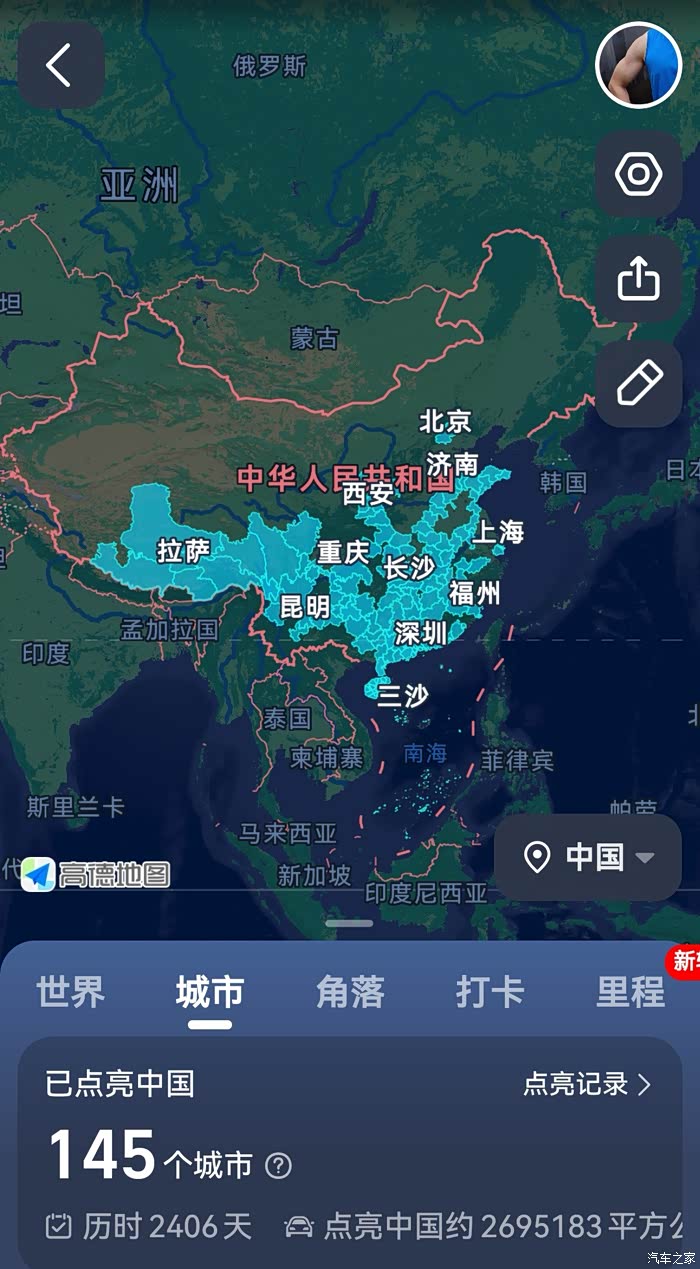Image resolution: width=700 pixels, height=1269 pixels.
Task: Tap the question mark beside 145个城市
Action: click(x=279, y=1166)
